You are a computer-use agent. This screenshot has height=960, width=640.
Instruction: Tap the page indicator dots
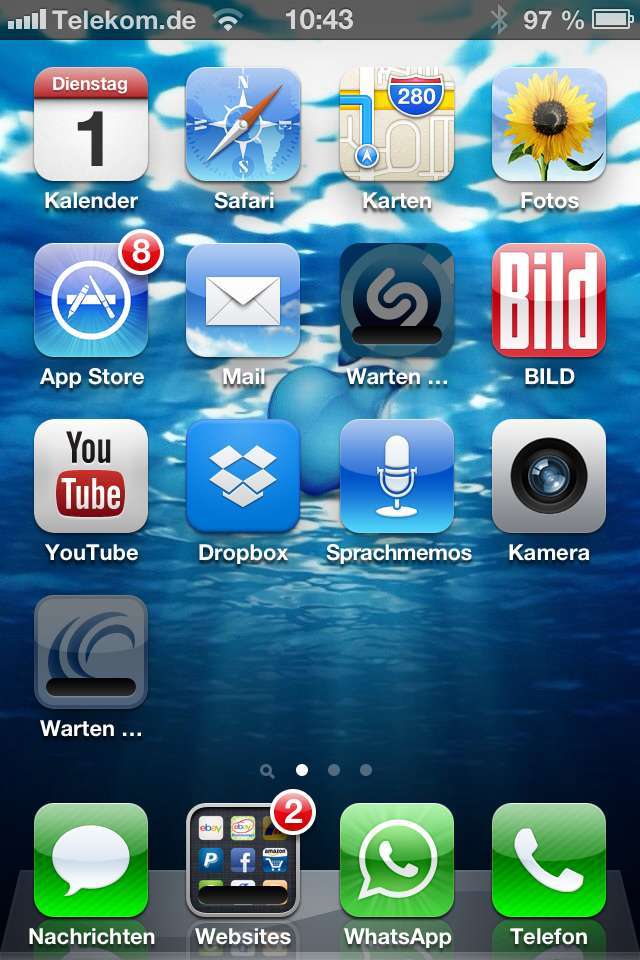click(318, 770)
